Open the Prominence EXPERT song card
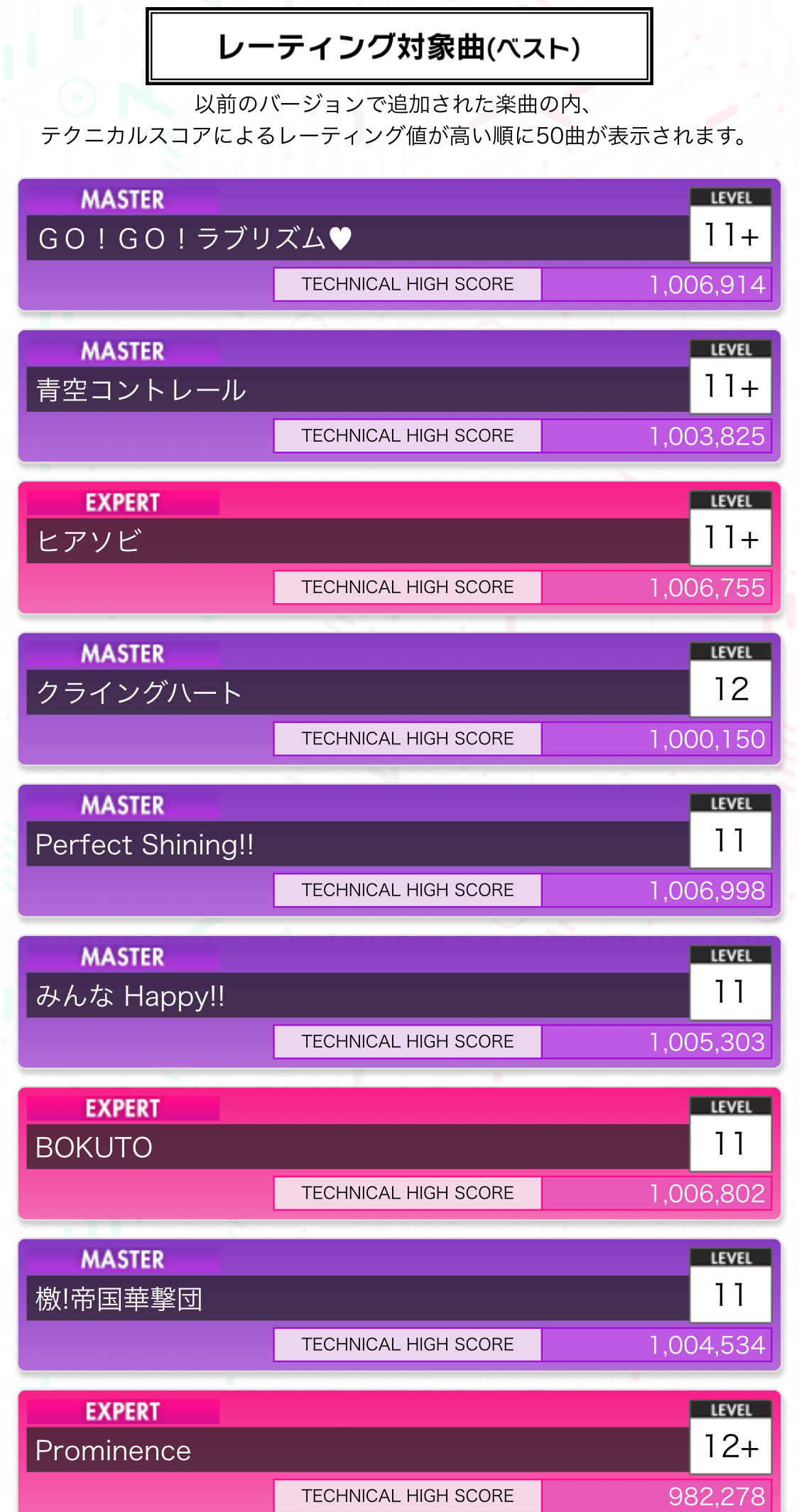 coord(399,1451)
